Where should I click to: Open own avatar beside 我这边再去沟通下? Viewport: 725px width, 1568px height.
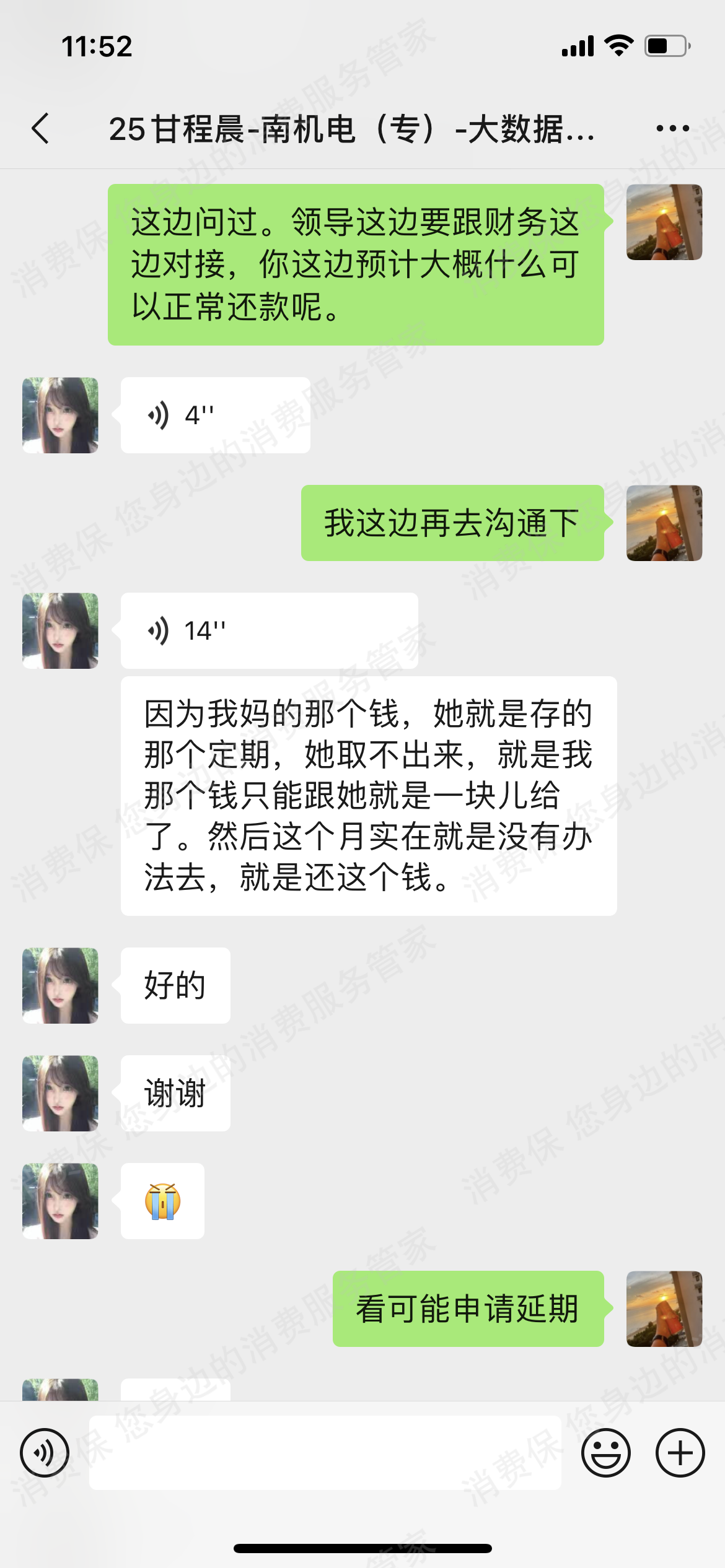pyautogui.click(x=664, y=523)
